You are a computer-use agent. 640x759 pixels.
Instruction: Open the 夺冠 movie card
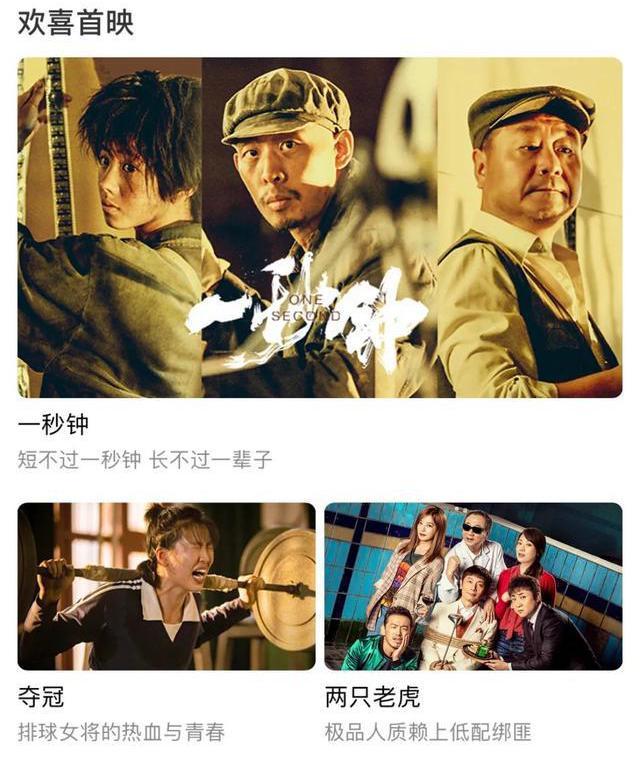click(166, 586)
